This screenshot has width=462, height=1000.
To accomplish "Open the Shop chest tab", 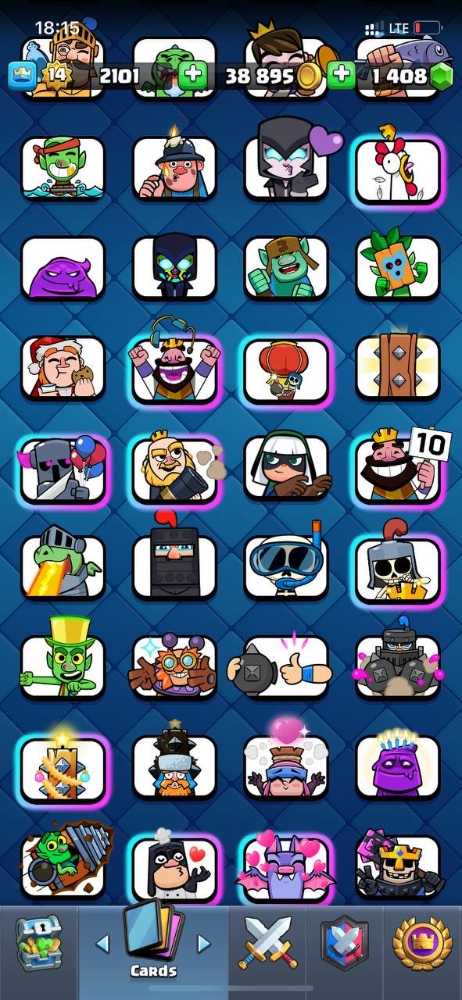I will click(38, 942).
